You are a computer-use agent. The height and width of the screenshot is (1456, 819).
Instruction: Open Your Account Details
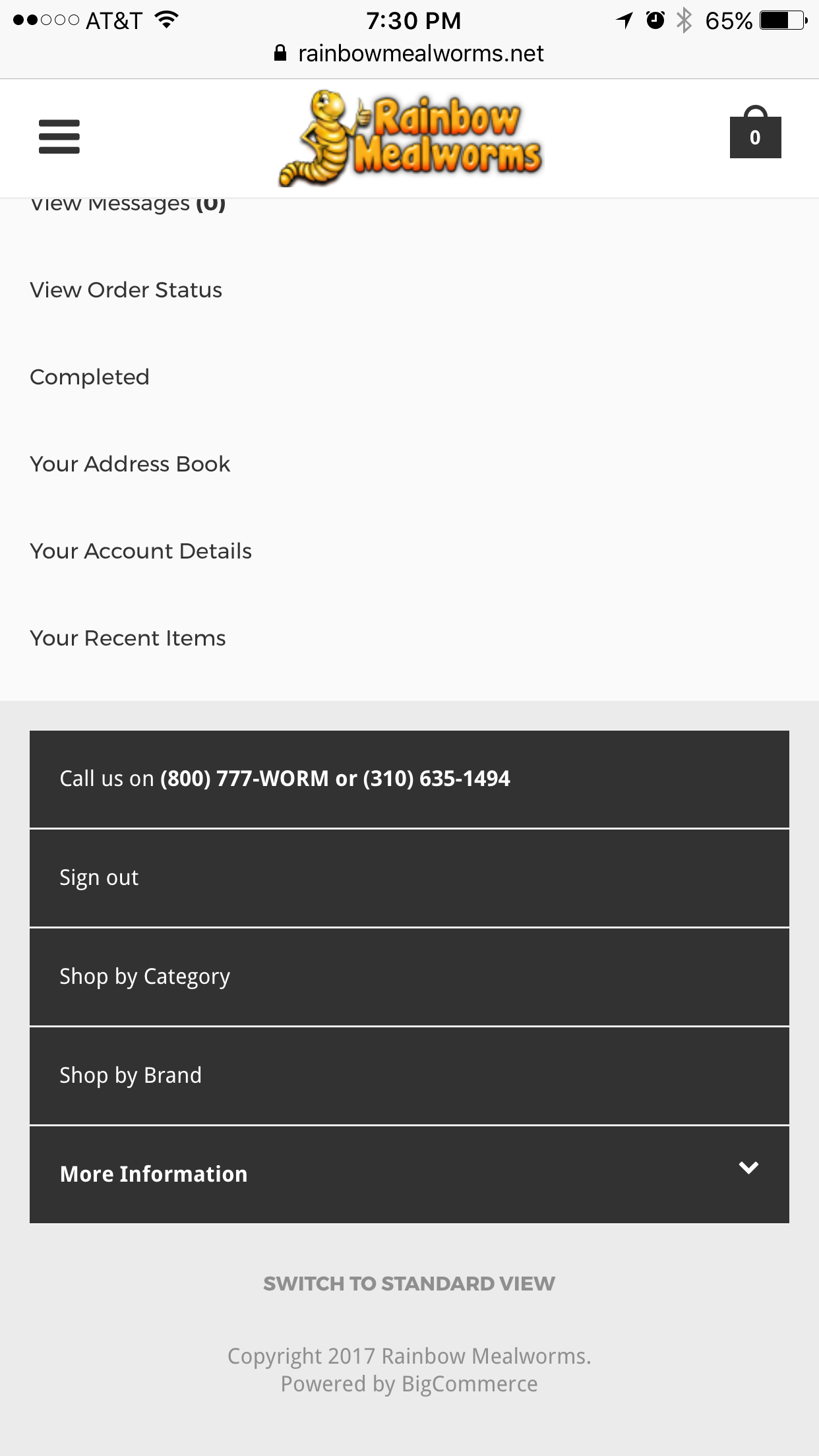[x=140, y=551]
